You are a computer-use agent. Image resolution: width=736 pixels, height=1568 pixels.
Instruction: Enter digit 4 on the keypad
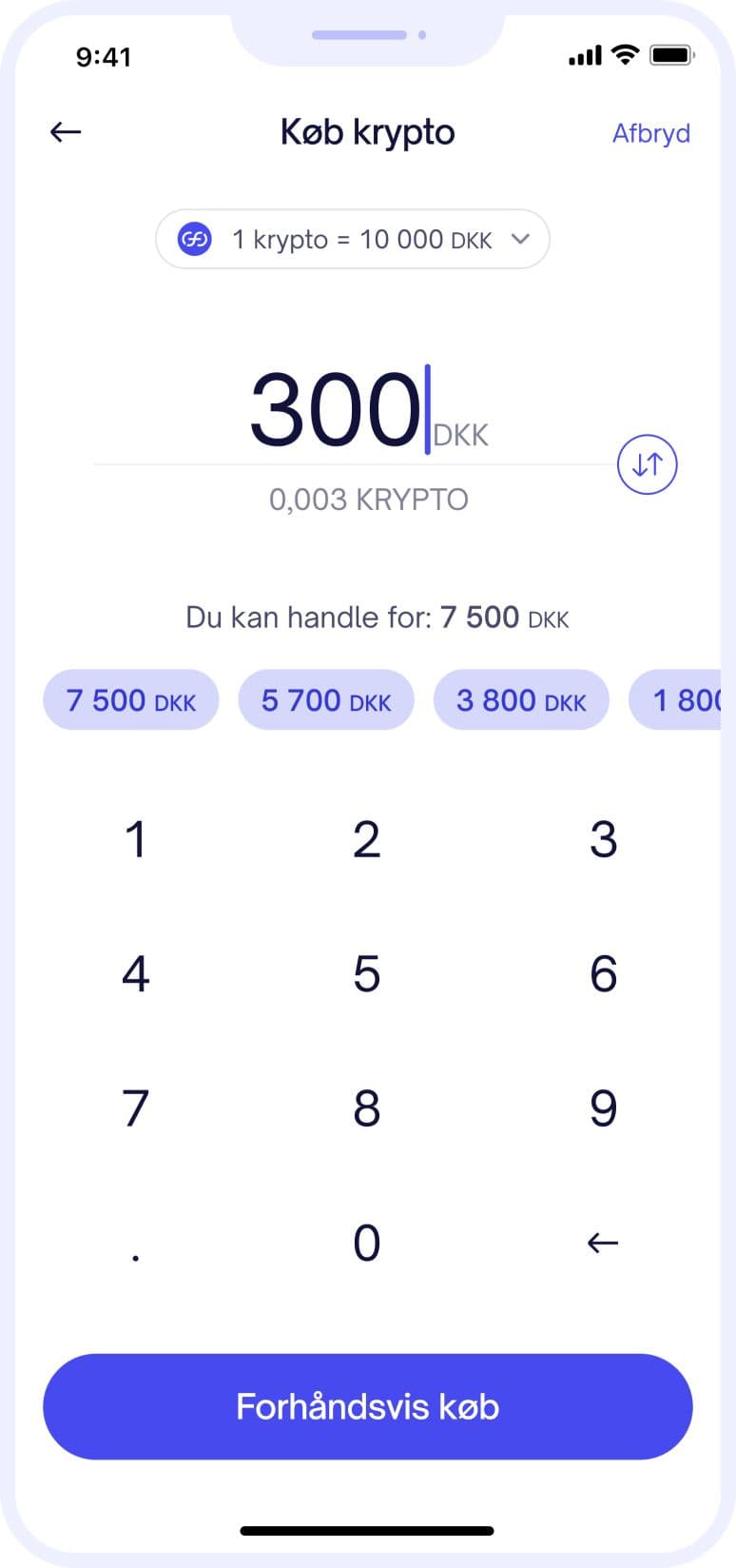136,973
